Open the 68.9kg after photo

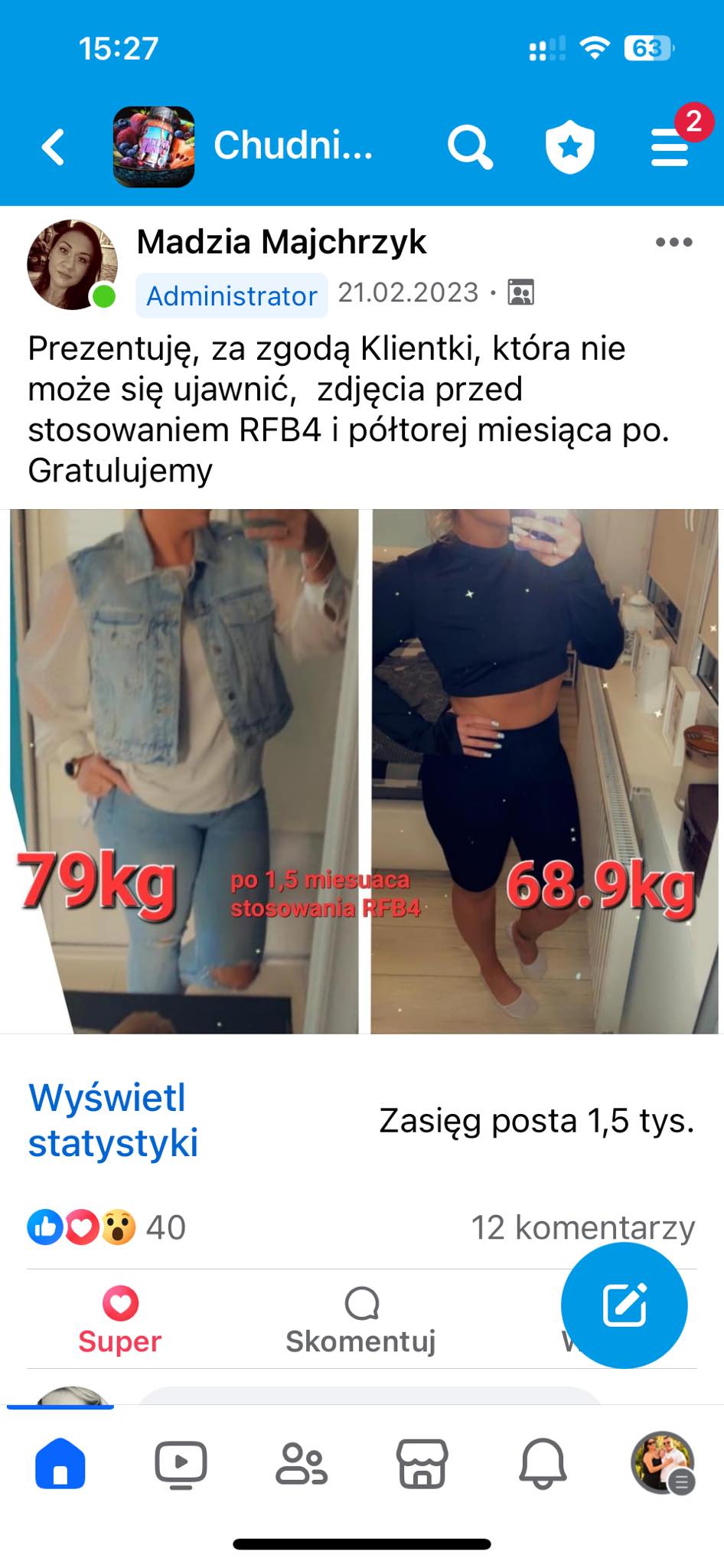click(544, 771)
